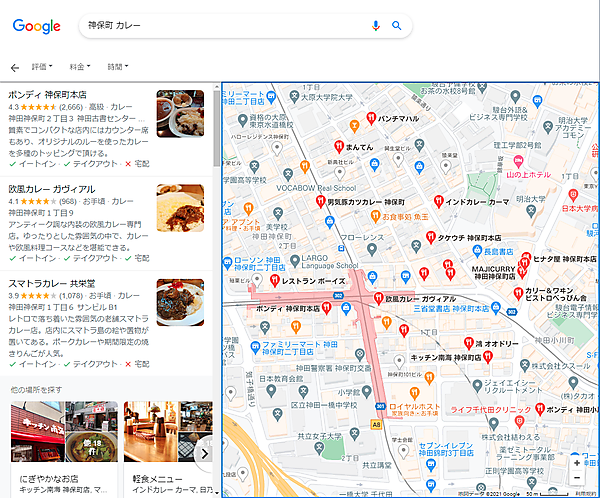Go to Google home via logo

(38, 26)
